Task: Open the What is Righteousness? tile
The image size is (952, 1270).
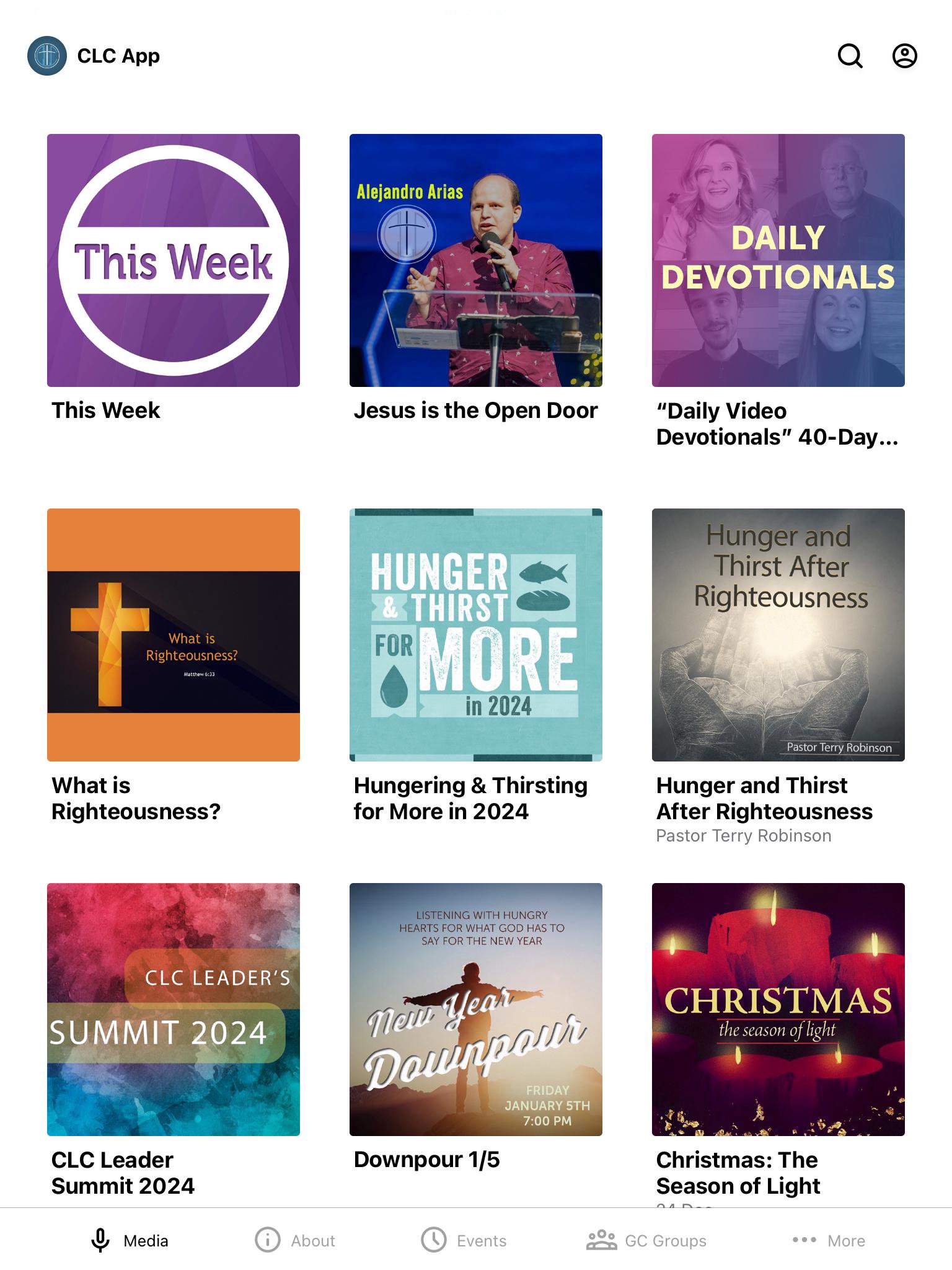Action: pyautogui.click(x=174, y=635)
